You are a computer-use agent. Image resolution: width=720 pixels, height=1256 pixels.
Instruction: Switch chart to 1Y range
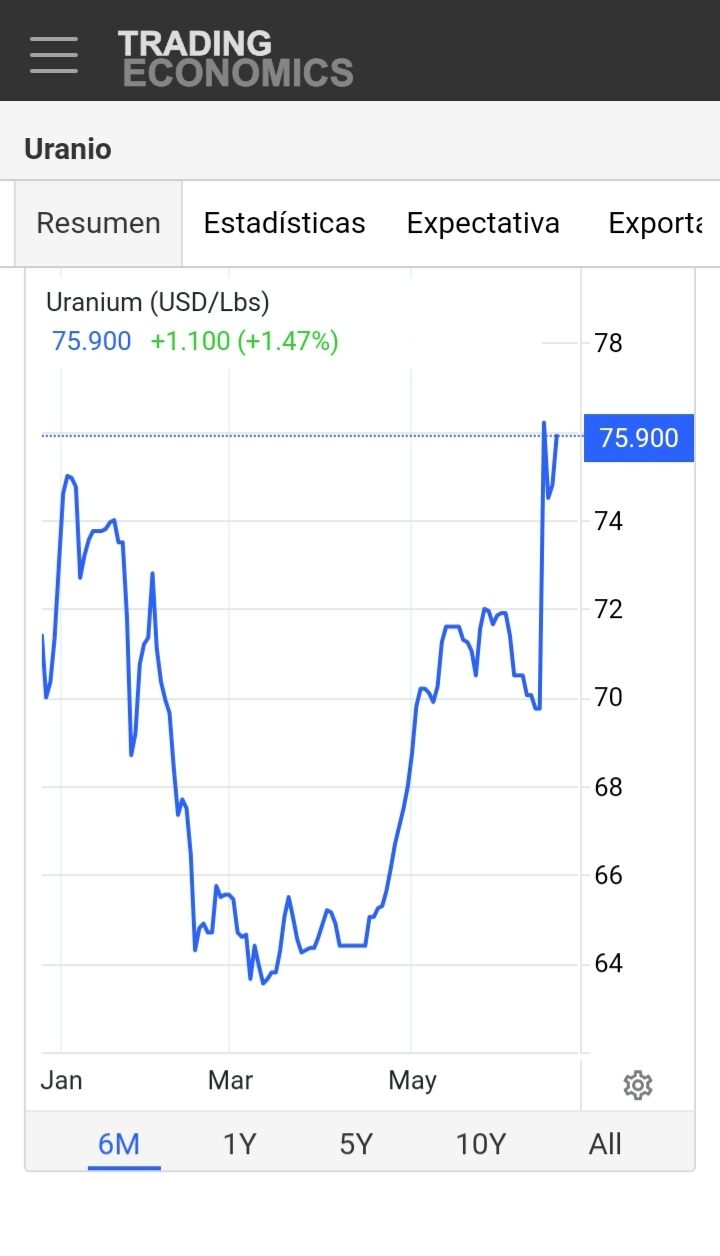point(240,1143)
